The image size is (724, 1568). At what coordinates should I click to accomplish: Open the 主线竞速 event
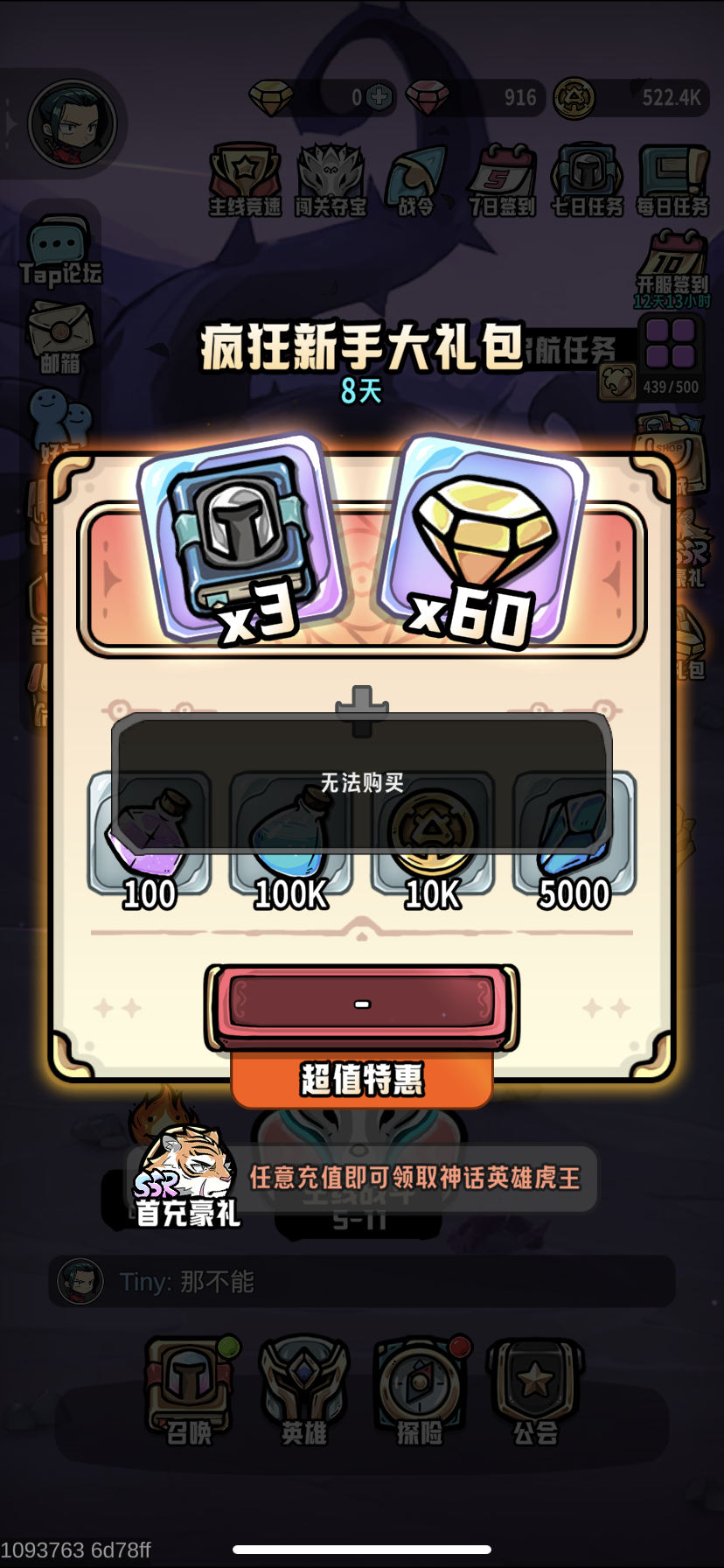pos(245,179)
